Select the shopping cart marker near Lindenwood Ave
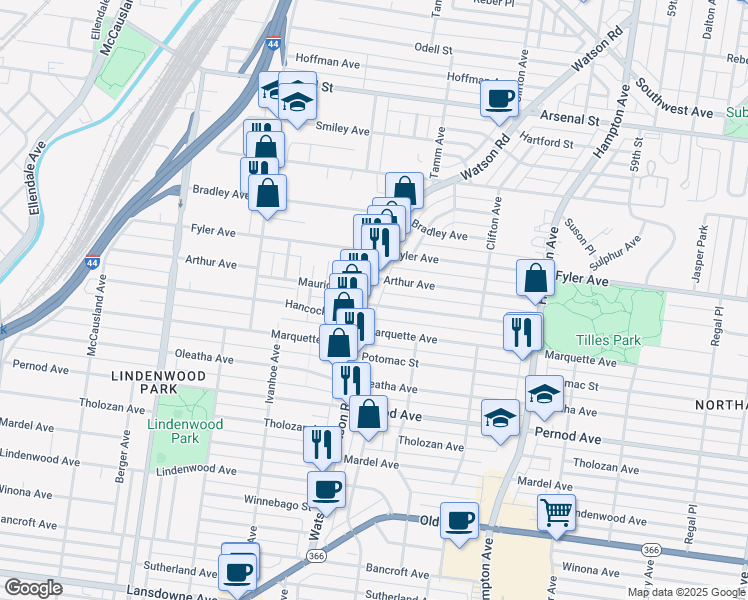The image size is (748, 600). point(557,513)
